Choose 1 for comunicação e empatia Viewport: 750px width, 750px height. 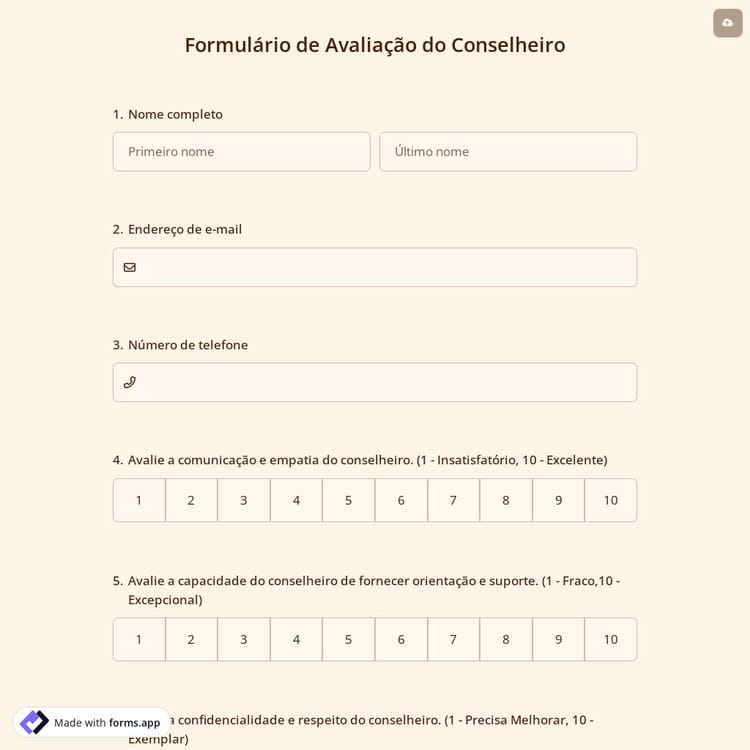coord(139,500)
